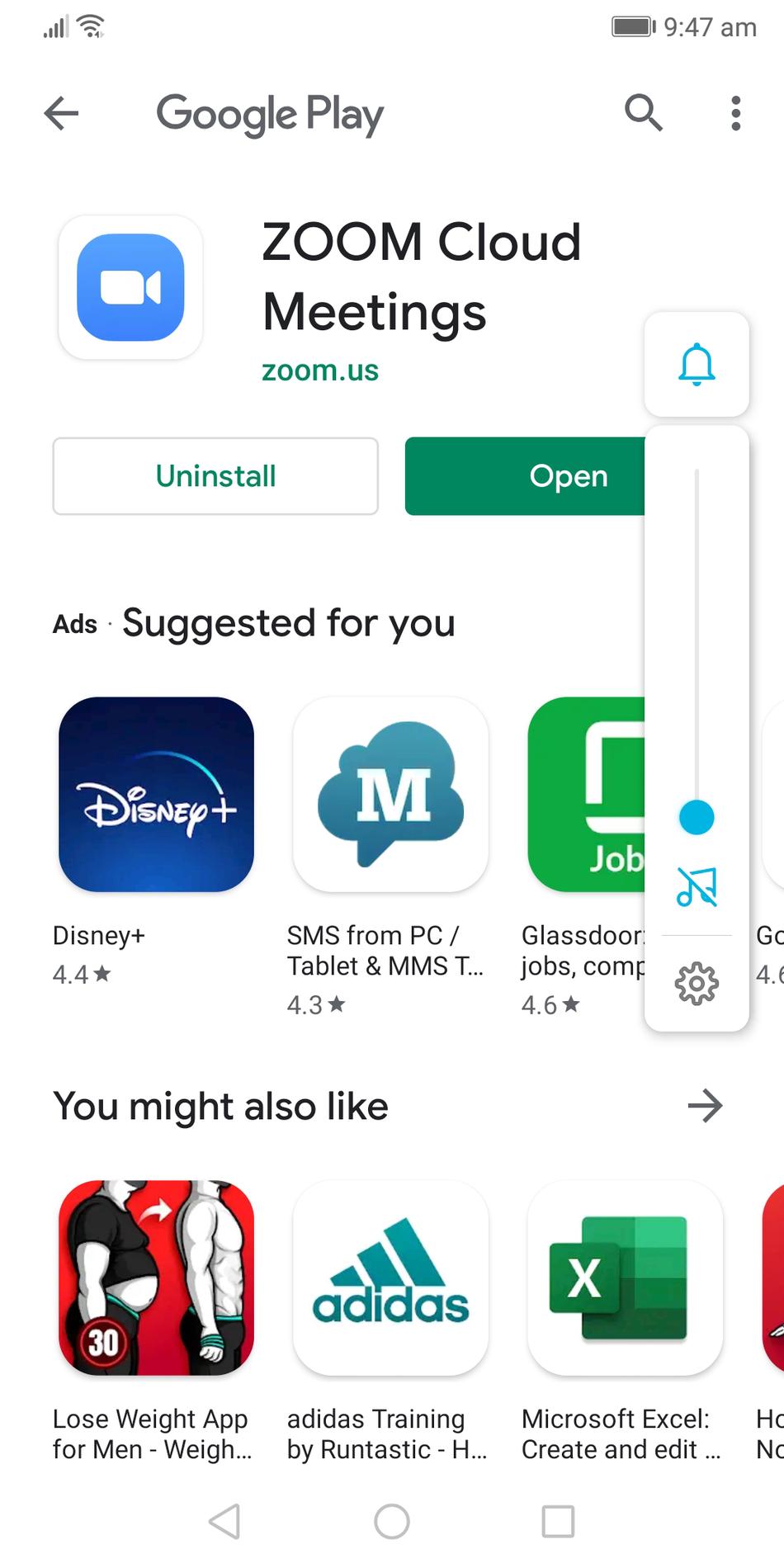Toggle the ringer mode bell icon
784x1568 pixels.
(x=697, y=364)
